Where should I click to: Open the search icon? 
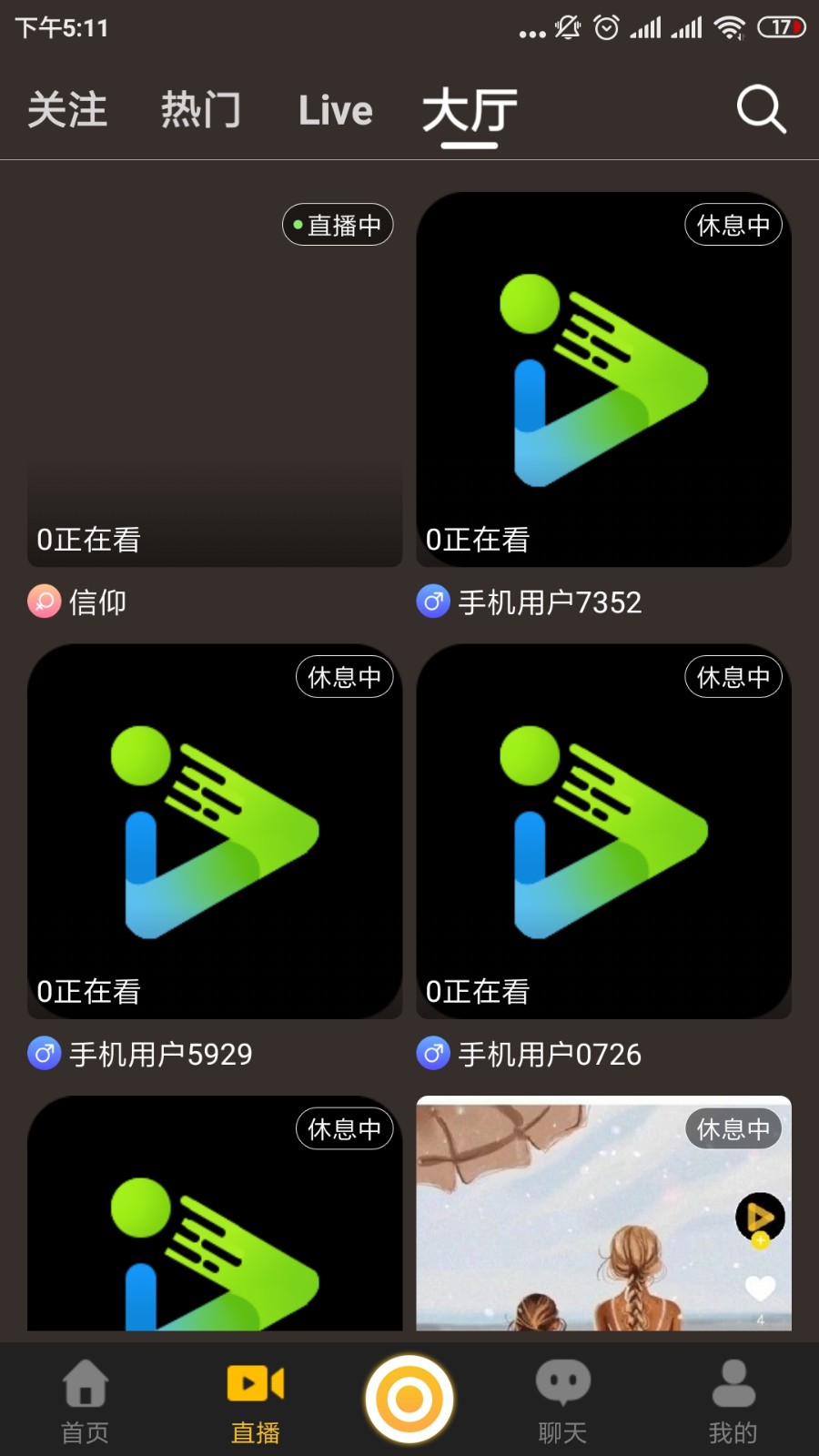pos(761,110)
